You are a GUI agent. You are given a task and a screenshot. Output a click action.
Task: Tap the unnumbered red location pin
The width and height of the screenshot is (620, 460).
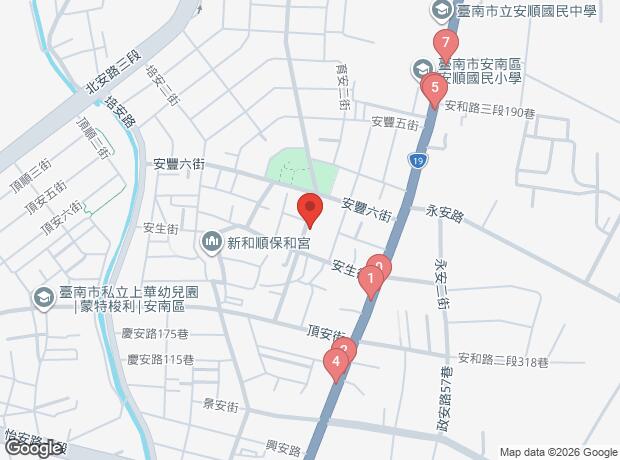click(310, 209)
